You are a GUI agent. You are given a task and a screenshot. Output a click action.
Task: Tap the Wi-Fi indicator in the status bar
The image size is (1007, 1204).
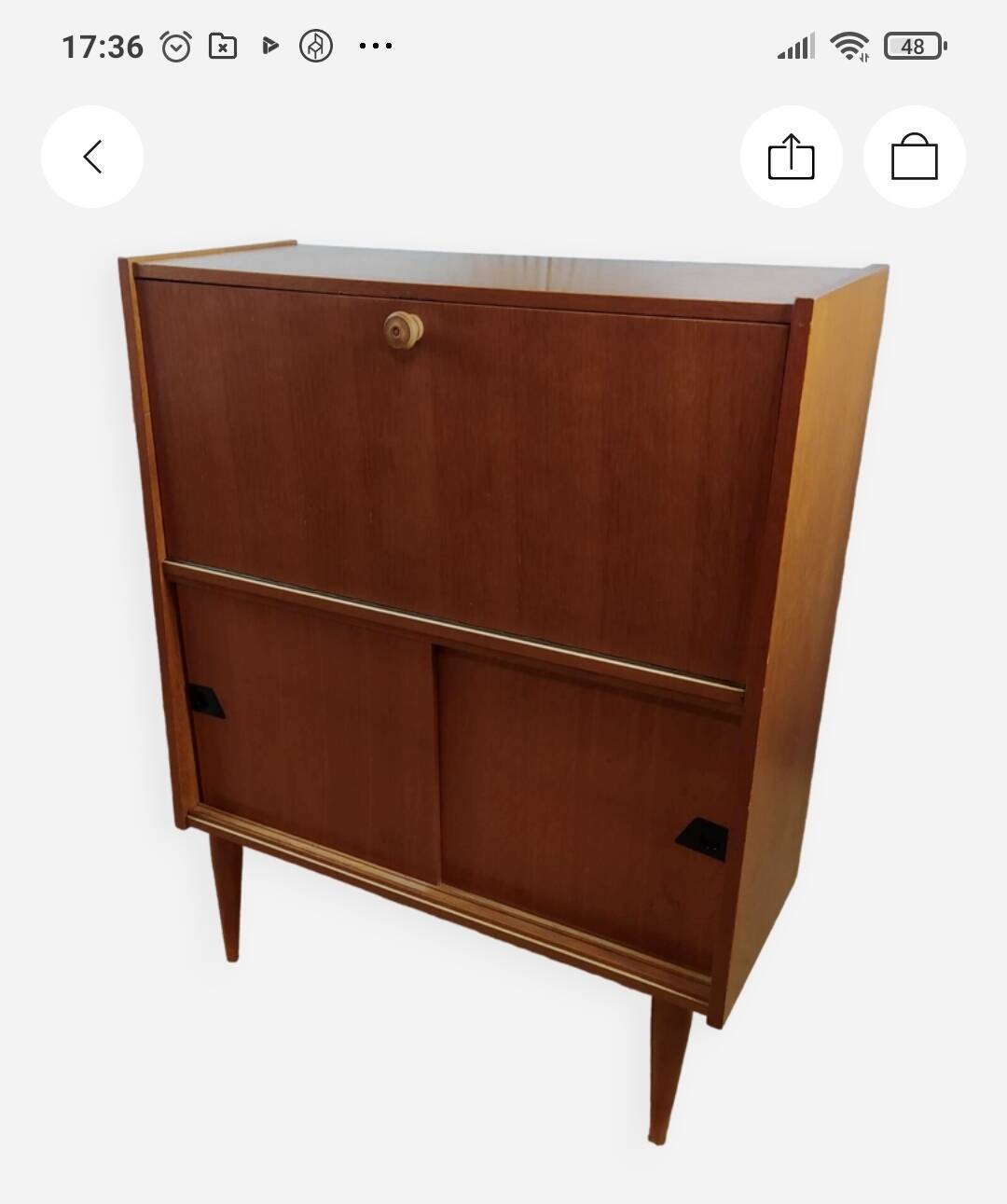(851, 44)
